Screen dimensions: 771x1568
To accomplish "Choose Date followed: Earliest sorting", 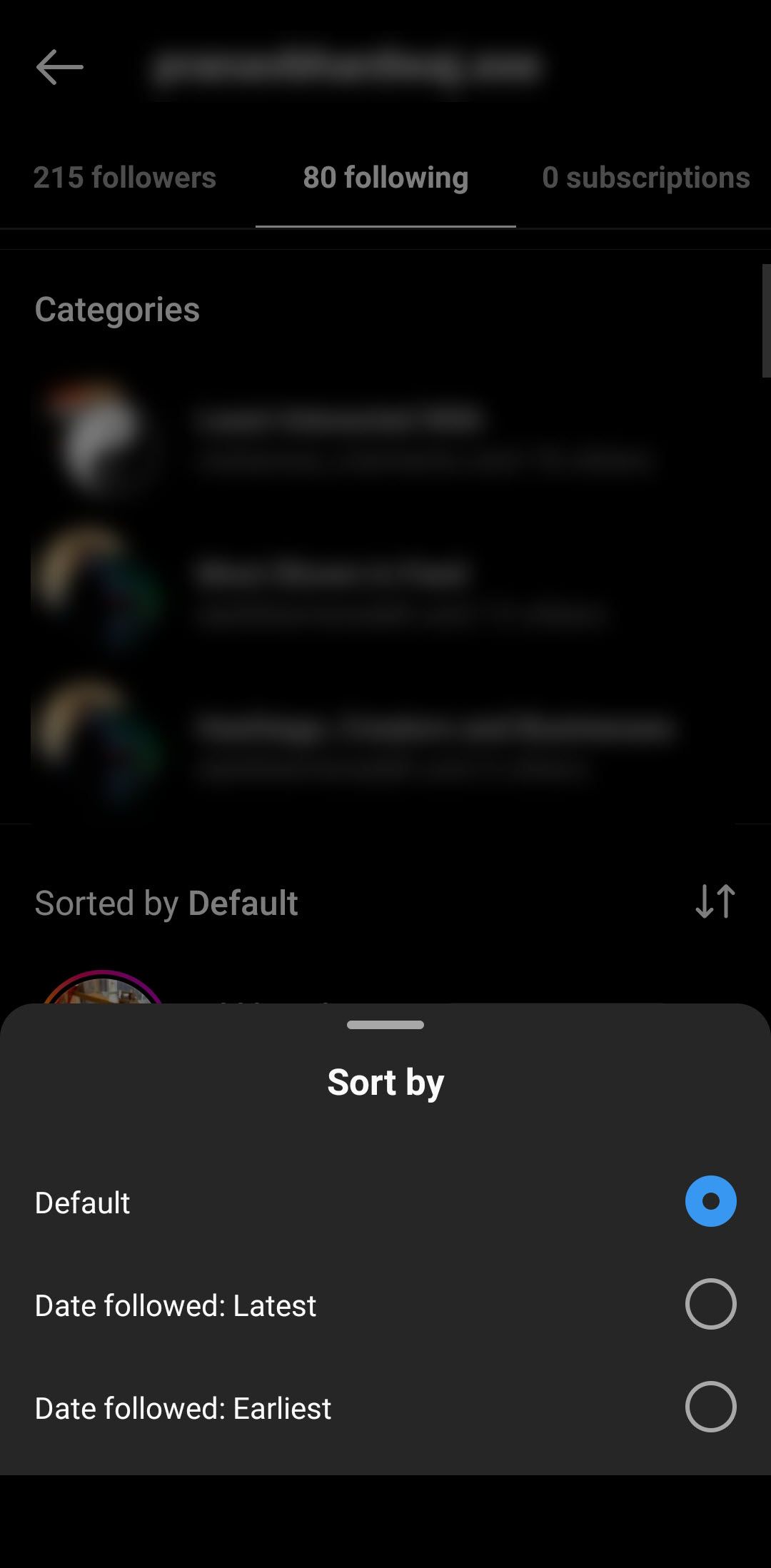I will 710,1407.
